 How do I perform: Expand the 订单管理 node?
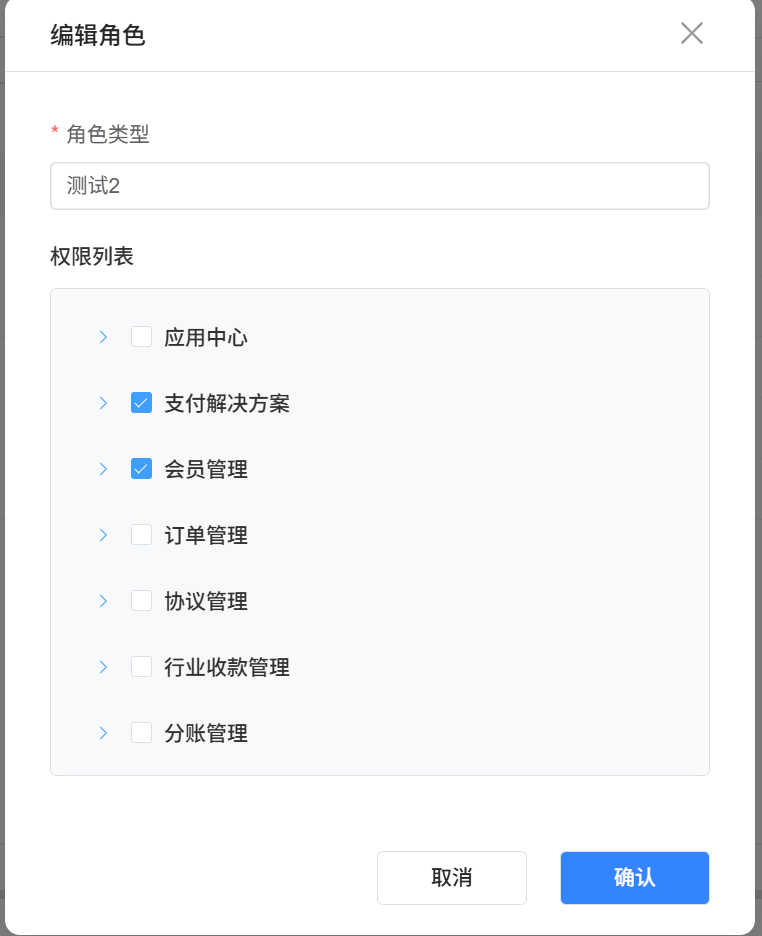pyautogui.click(x=103, y=535)
